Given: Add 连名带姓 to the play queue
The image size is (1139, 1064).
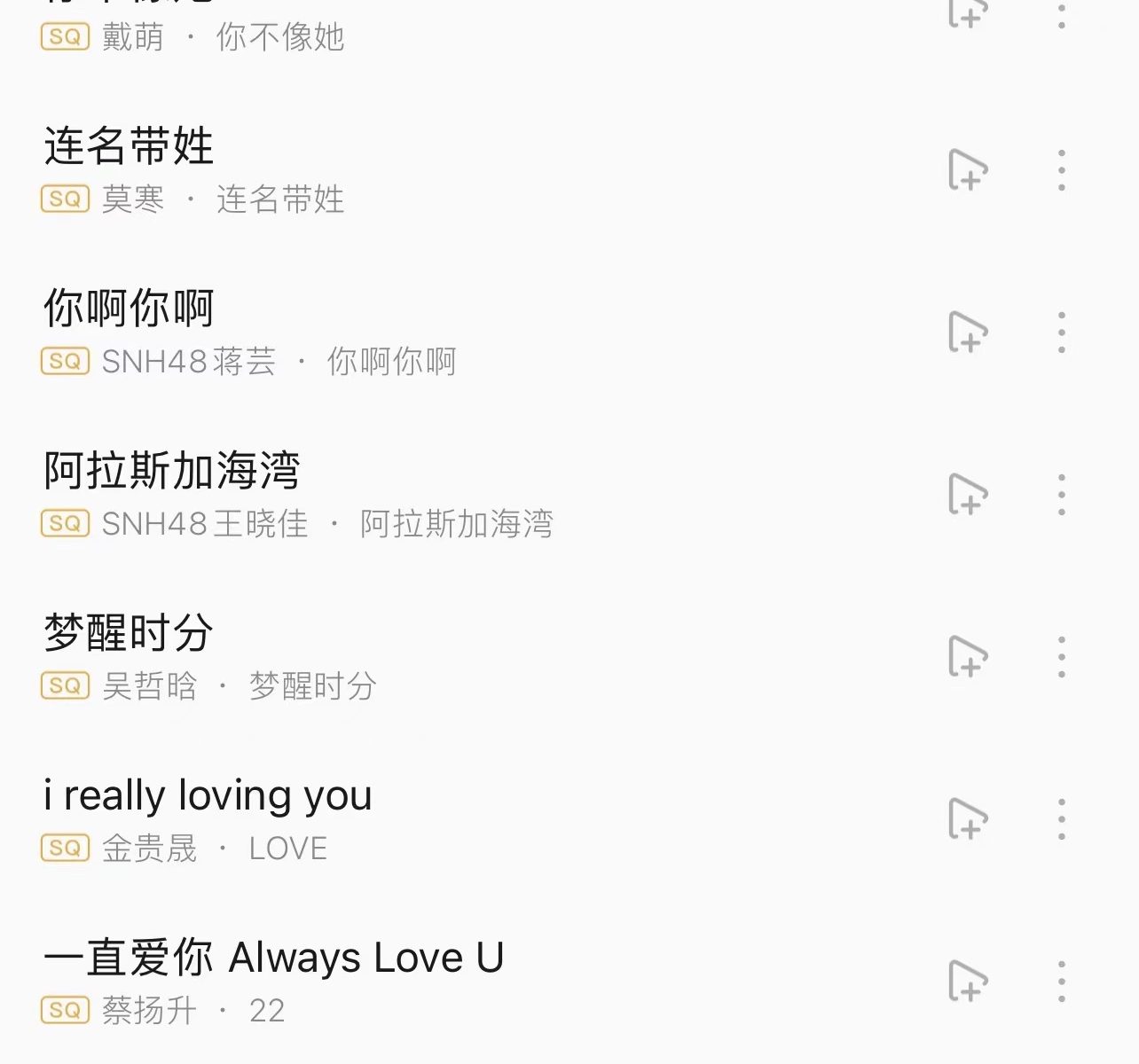Looking at the screenshot, I should [967, 170].
